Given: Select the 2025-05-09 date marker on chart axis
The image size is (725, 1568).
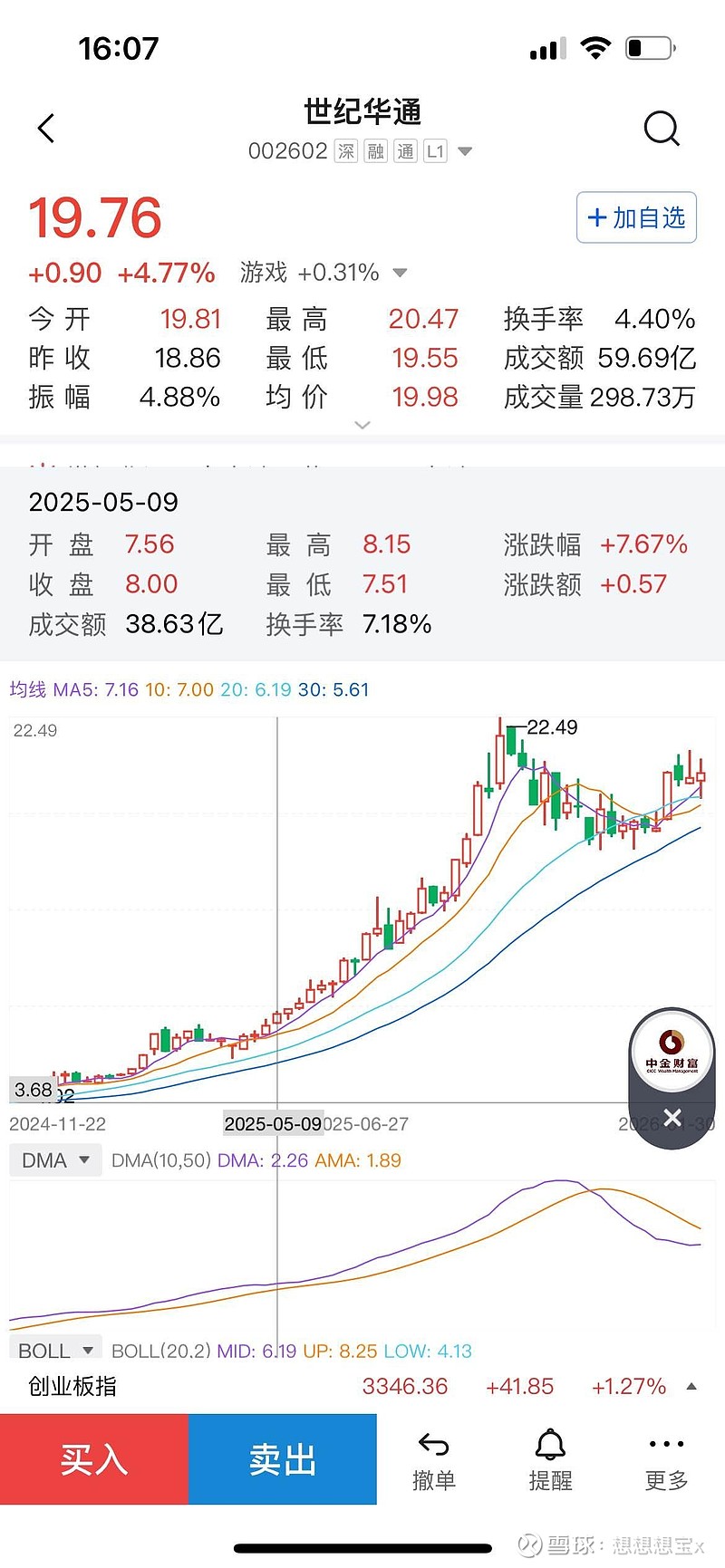Looking at the screenshot, I should point(274,1123).
